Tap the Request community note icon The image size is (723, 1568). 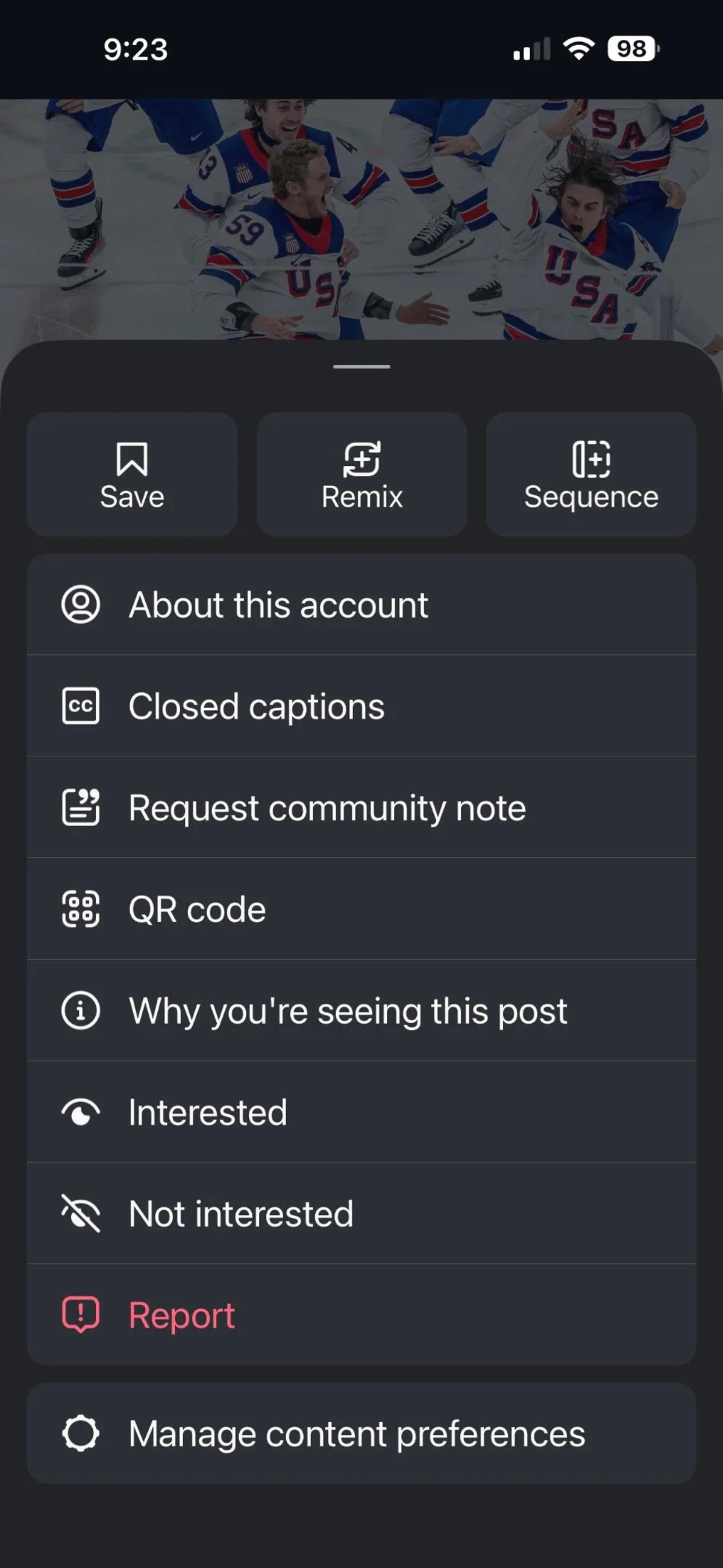(x=82, y=808)
